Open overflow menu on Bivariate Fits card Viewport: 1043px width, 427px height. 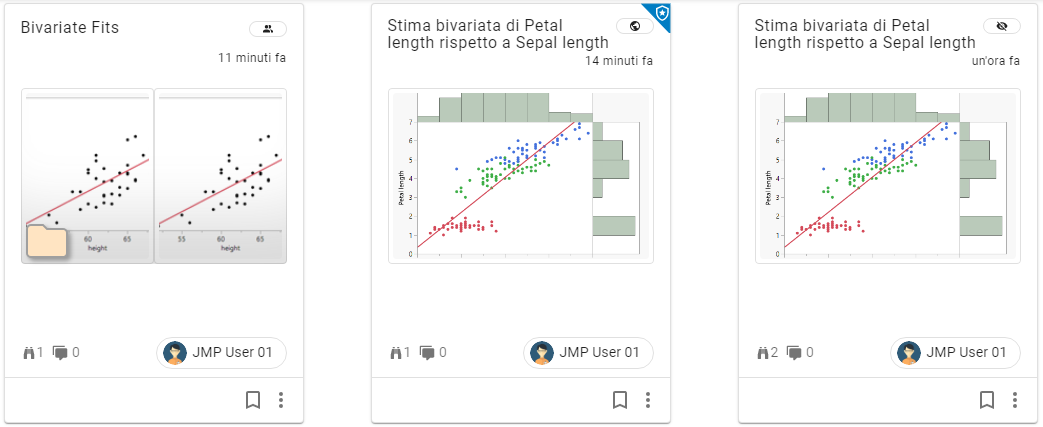pyautogui.click(x=281, y=400)
